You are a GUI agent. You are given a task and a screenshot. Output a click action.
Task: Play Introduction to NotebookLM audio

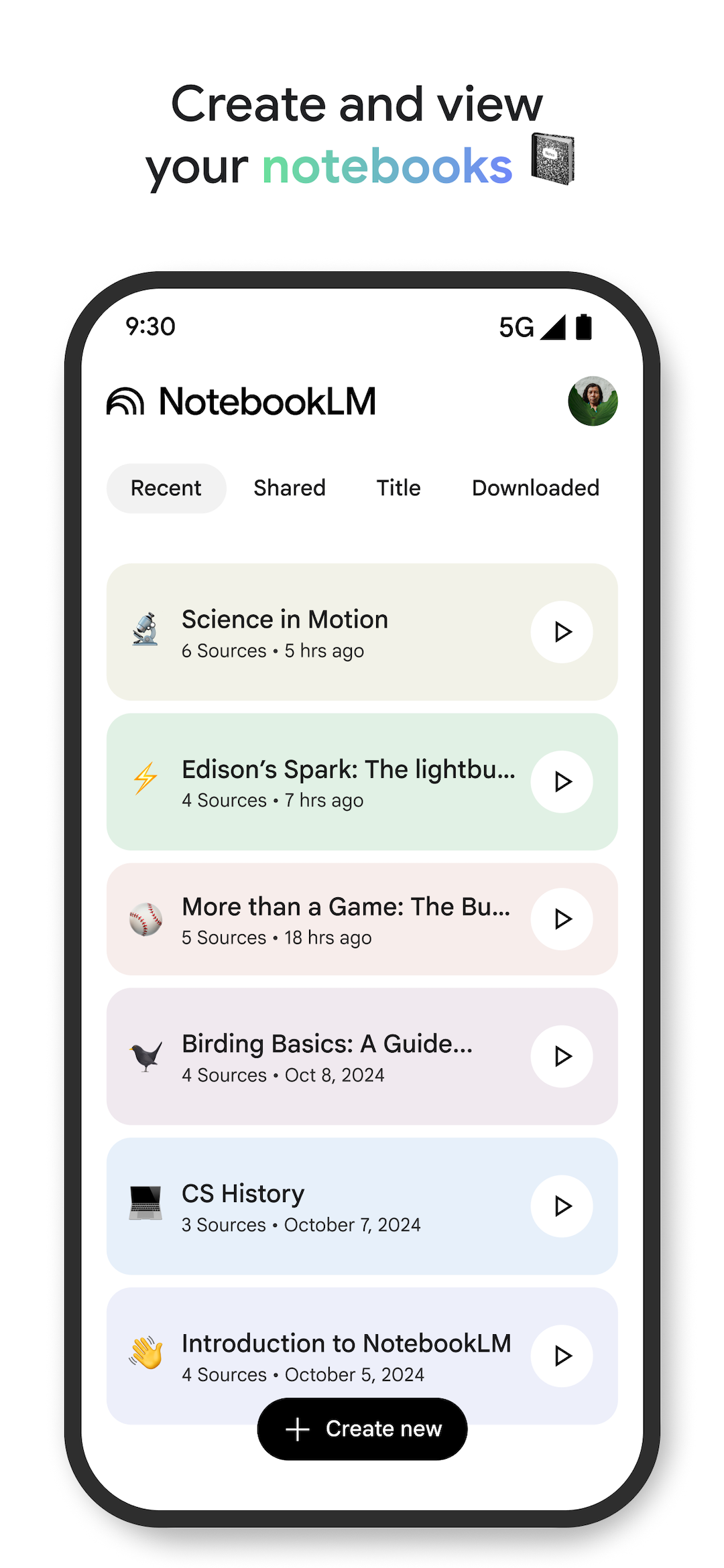561,1355
